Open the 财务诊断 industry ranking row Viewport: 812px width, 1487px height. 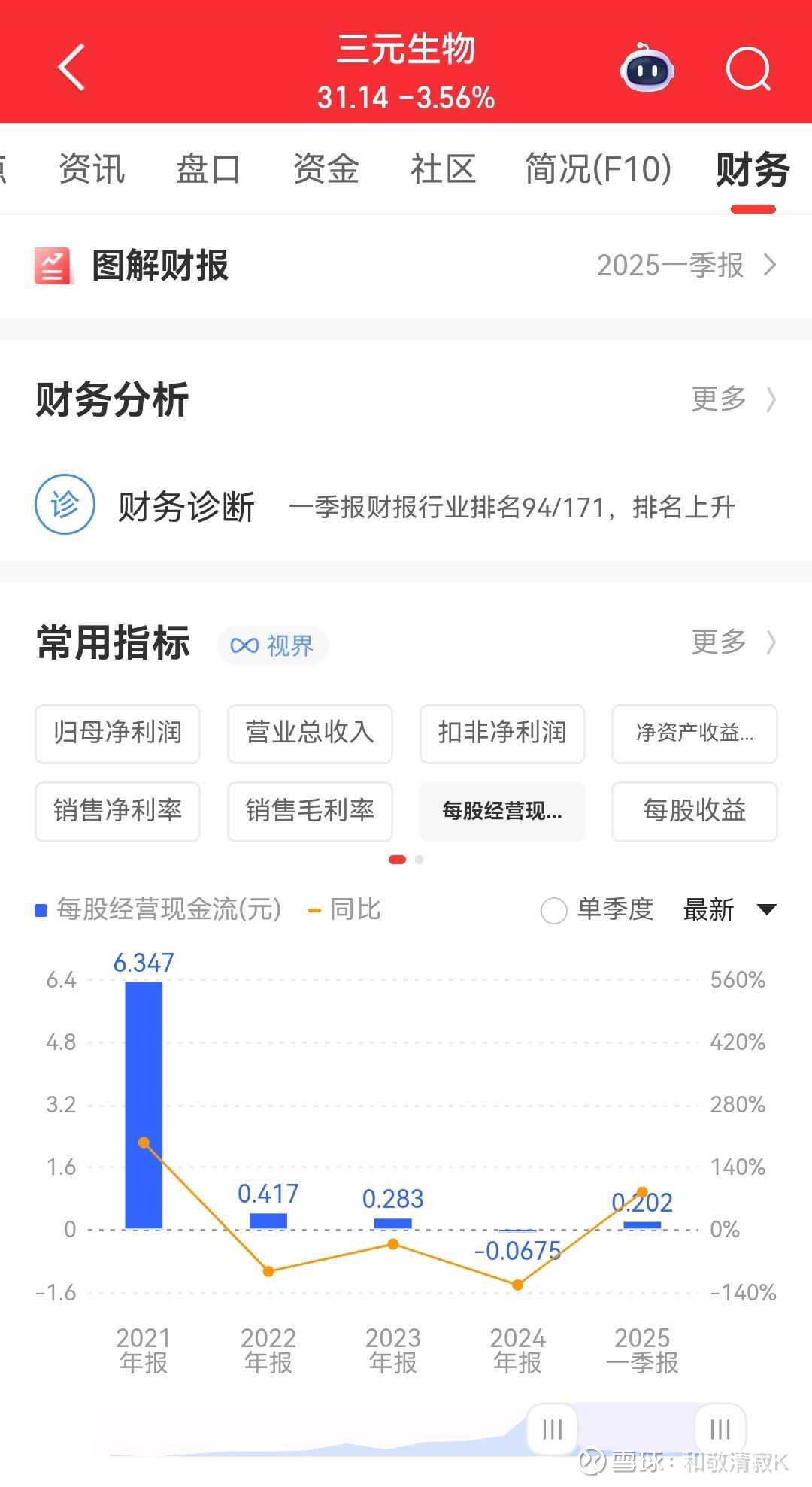[406, 505]
